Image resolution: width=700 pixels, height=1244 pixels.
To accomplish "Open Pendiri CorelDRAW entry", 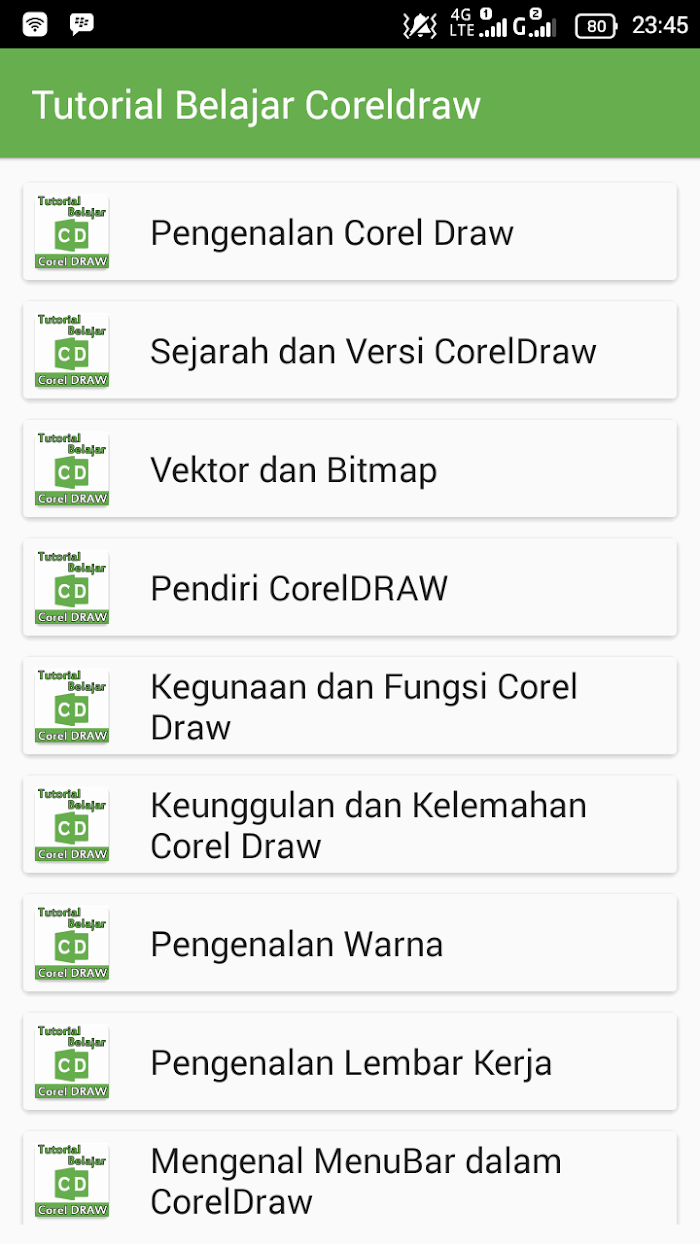I will tap(350, 588).
